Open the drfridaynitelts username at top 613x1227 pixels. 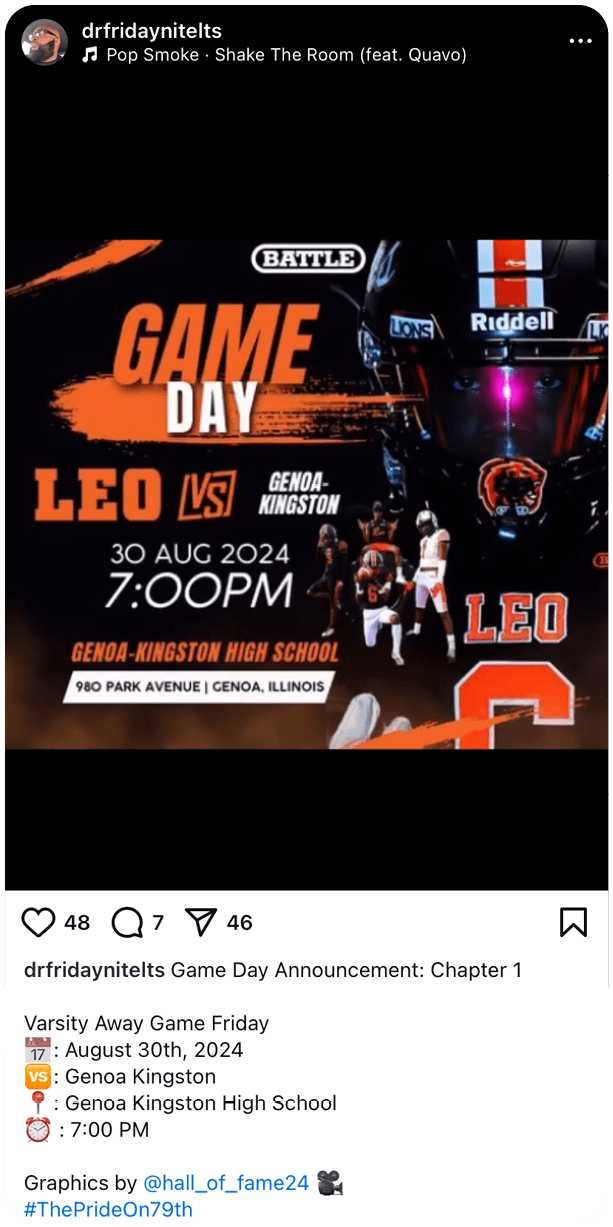pos(151,31)
